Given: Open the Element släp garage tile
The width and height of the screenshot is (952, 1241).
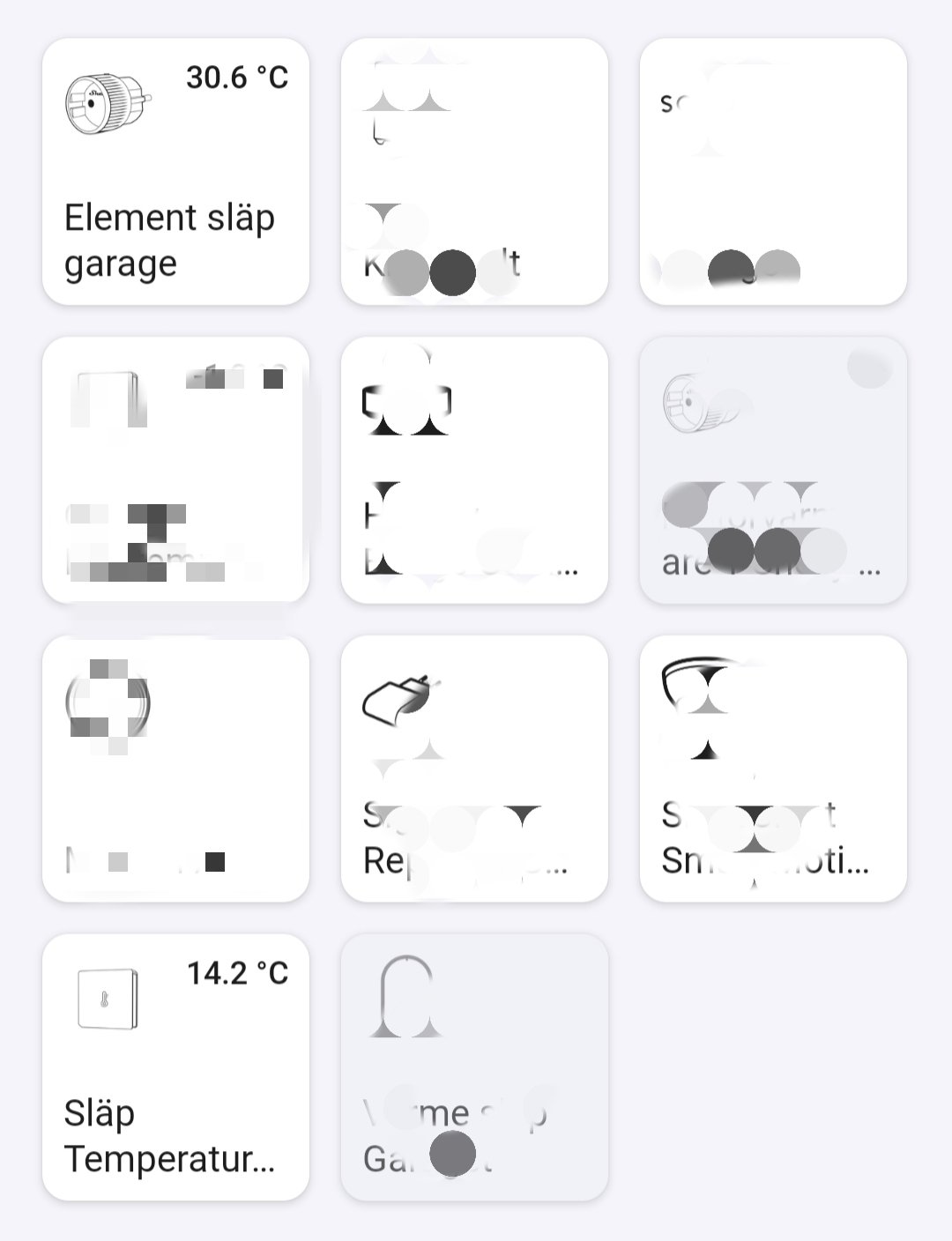Looking at the screenshot, I should click(175, 172).
